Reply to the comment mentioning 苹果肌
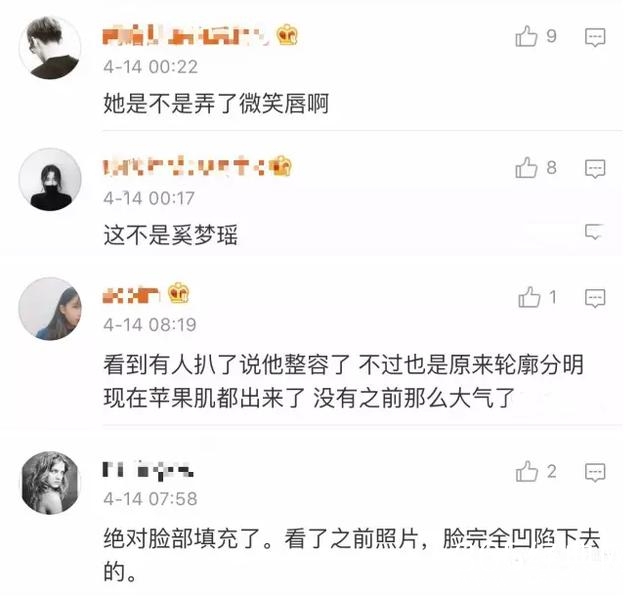 tap(595, 297)
